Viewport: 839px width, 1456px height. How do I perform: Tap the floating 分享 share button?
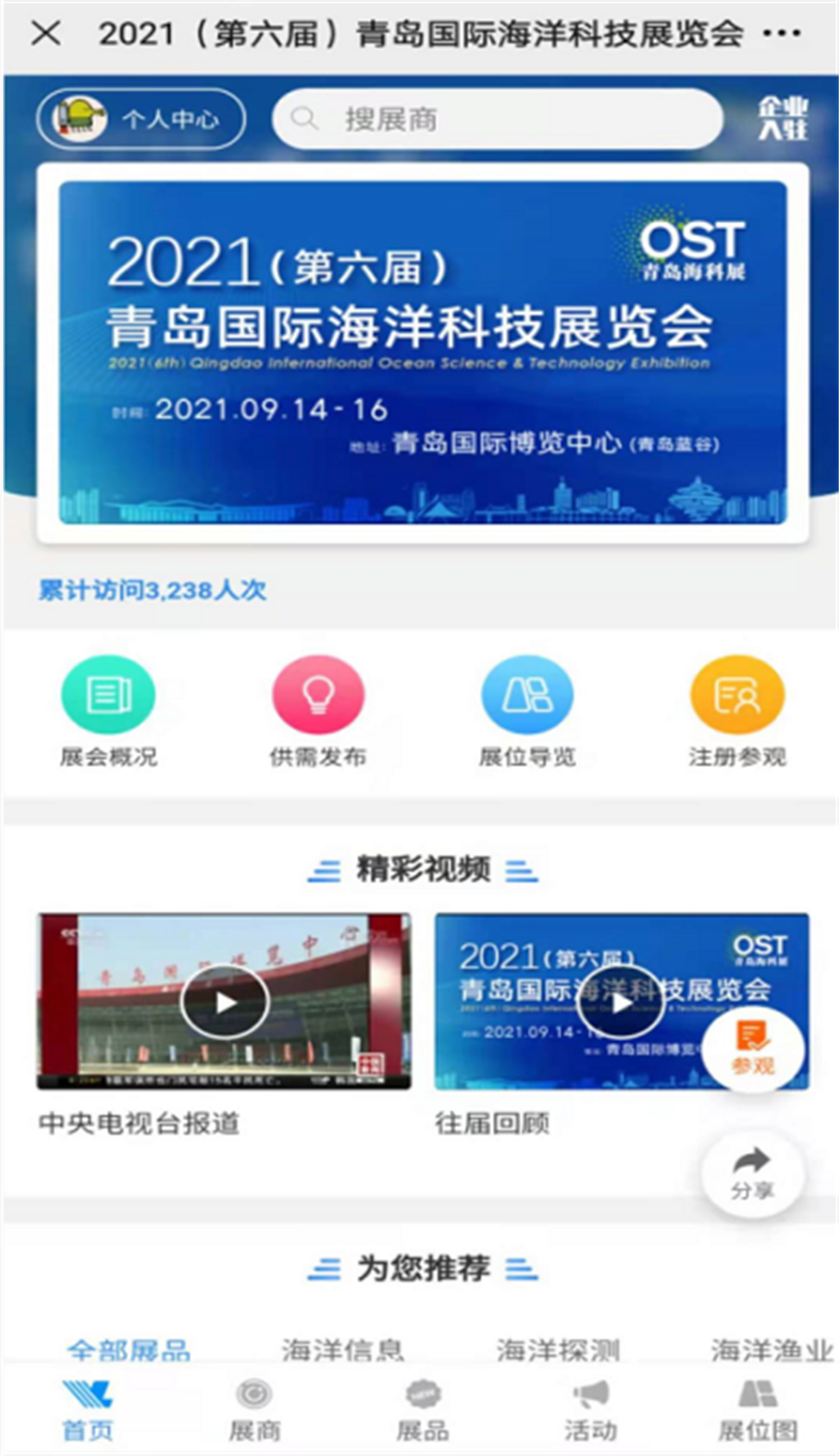click(752, 1173)
